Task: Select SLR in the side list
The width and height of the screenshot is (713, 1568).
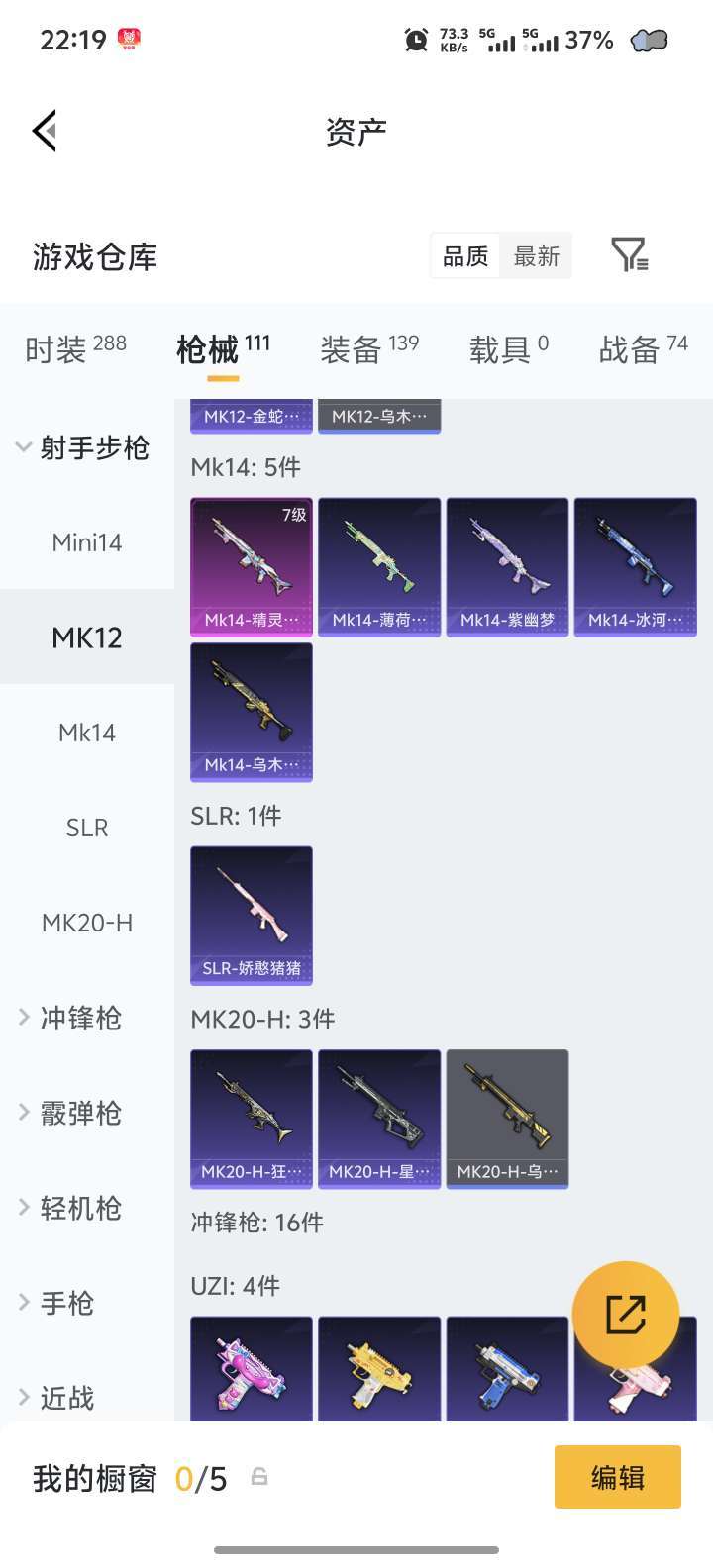Action: tap(87, 828)
